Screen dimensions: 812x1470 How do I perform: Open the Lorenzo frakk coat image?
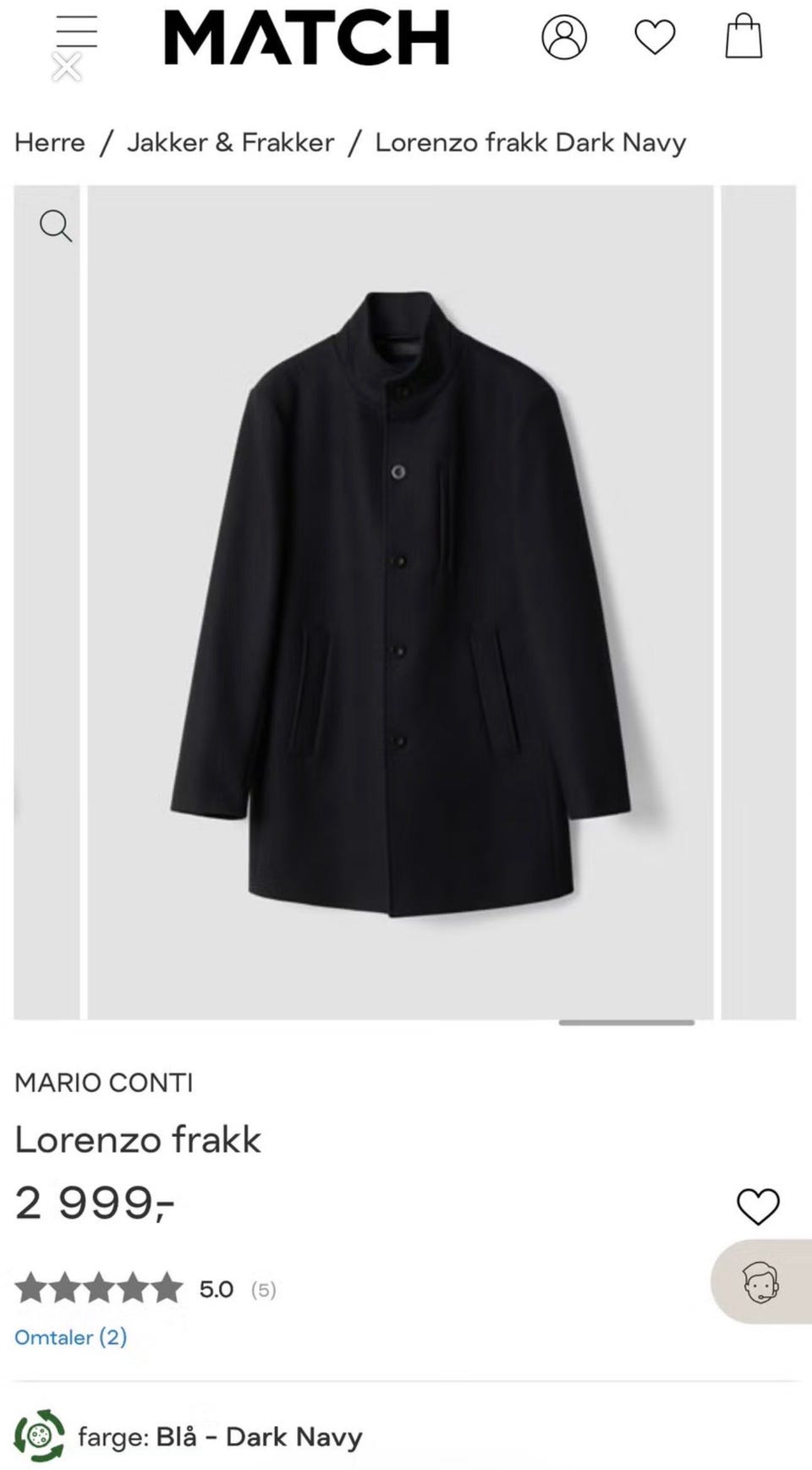tap(400, 602)
